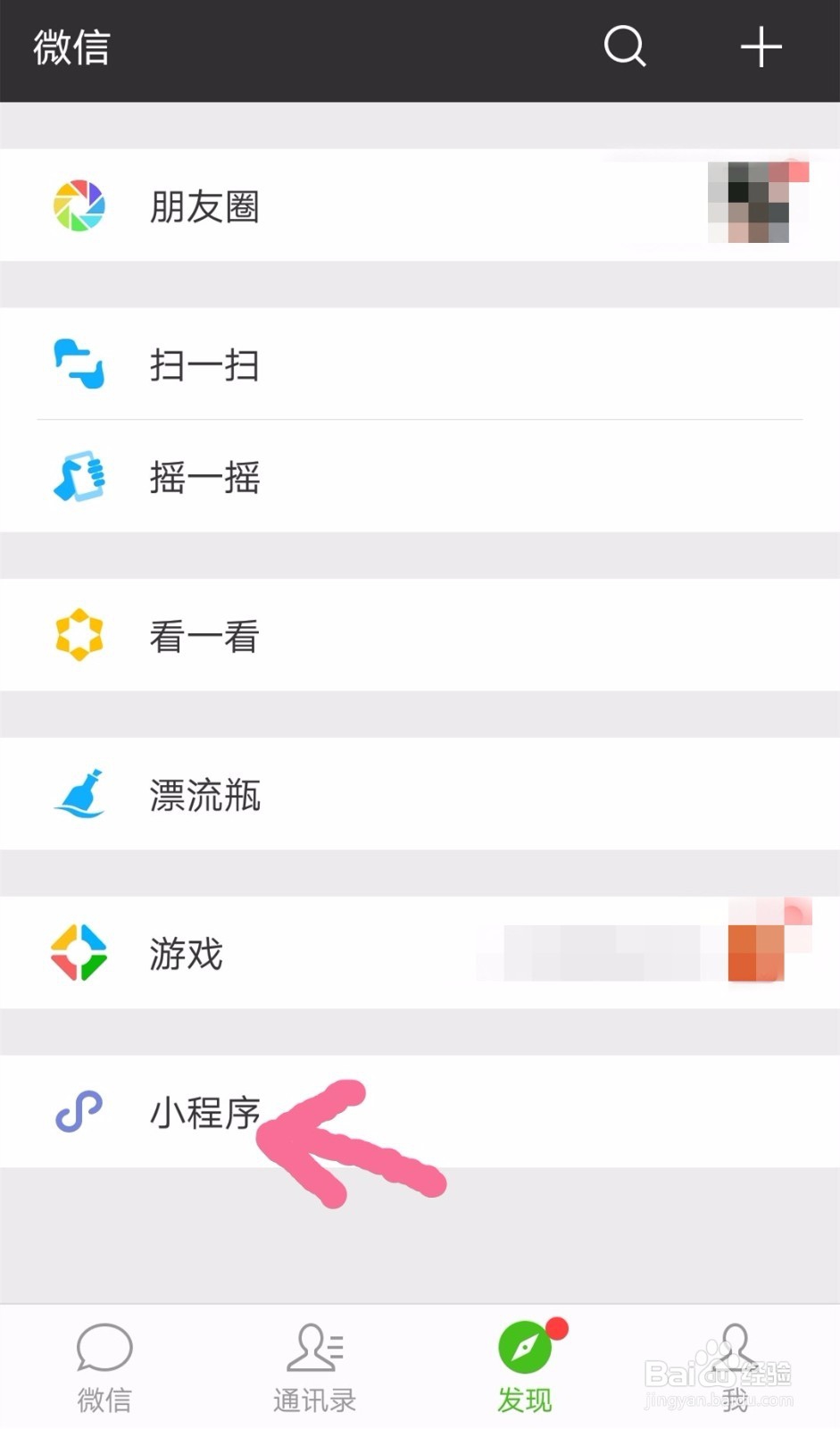Tap the Mini Programs (小程序) infinity icon
Viewport: 840px width, 1429px height.
[79, 1112]
